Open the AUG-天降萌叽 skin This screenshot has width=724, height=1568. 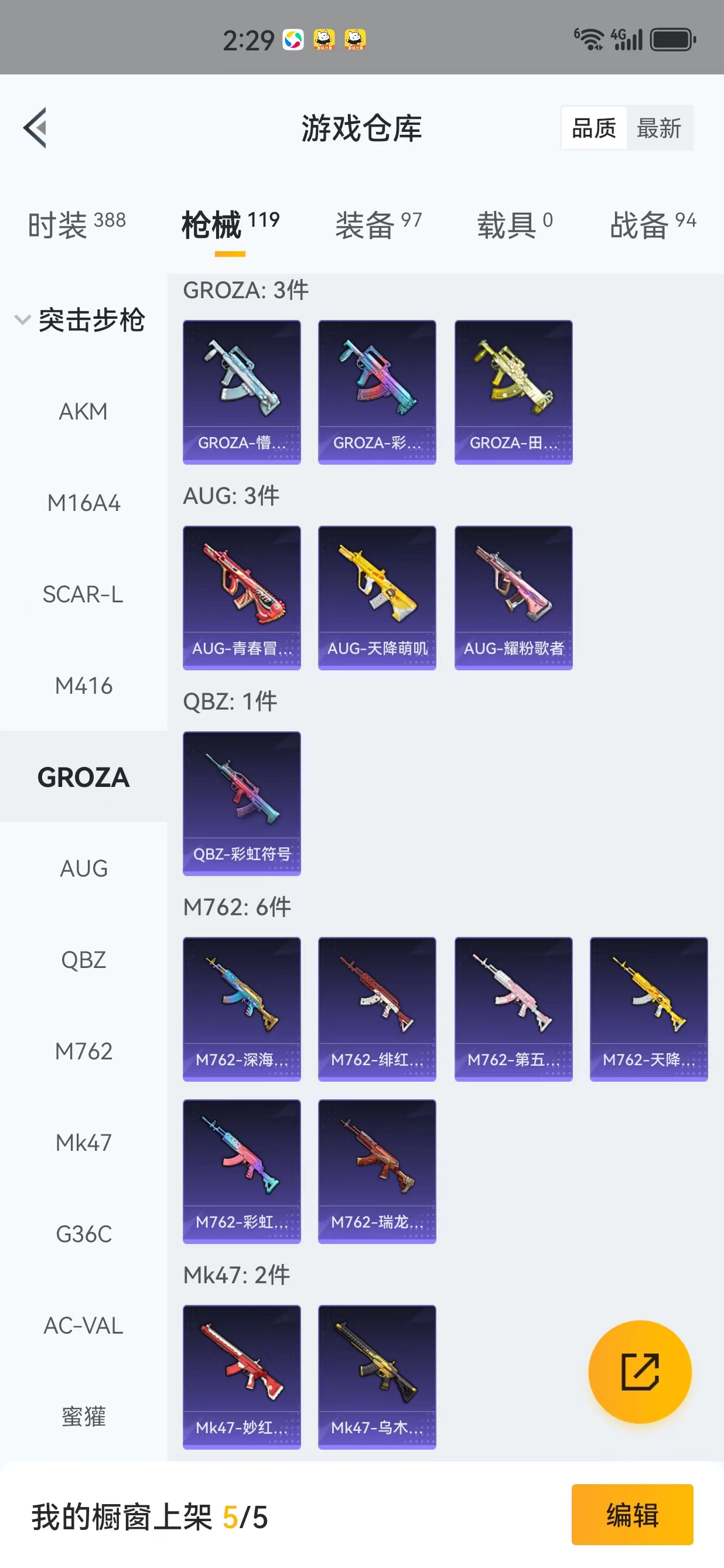point(377,597)
